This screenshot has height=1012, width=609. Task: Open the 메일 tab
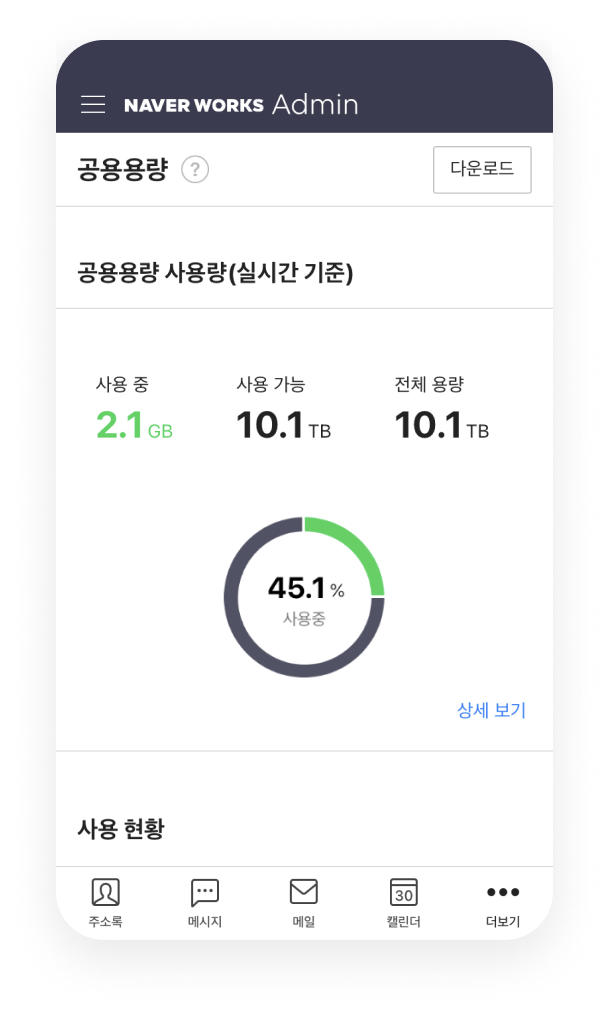click(303, 903)
